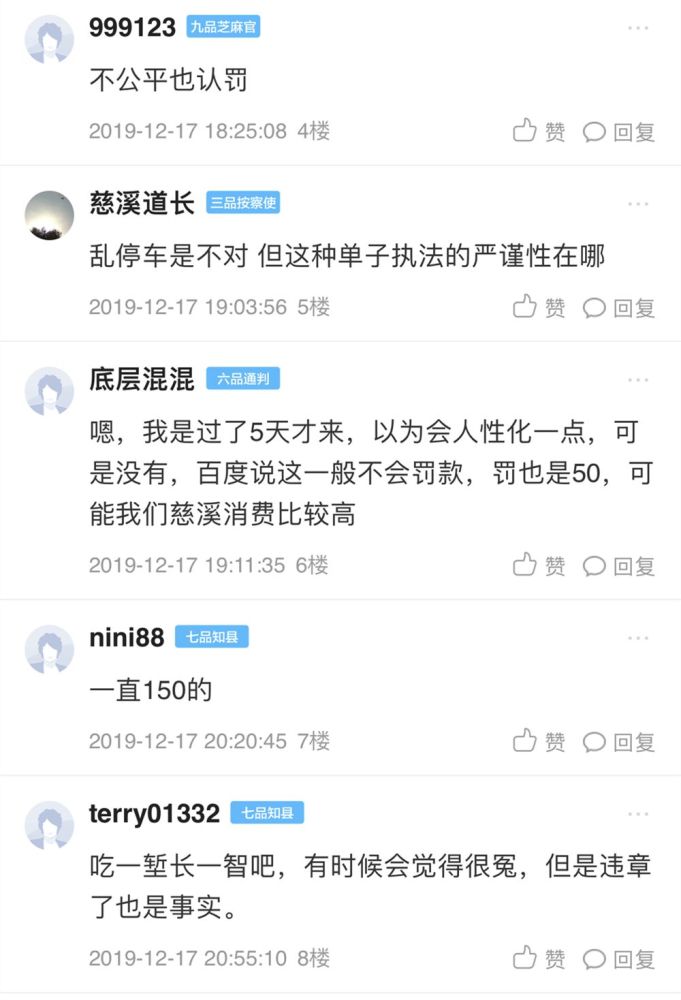Reply to nini88's comment
681x1000 pixels.
coord(619,741)
